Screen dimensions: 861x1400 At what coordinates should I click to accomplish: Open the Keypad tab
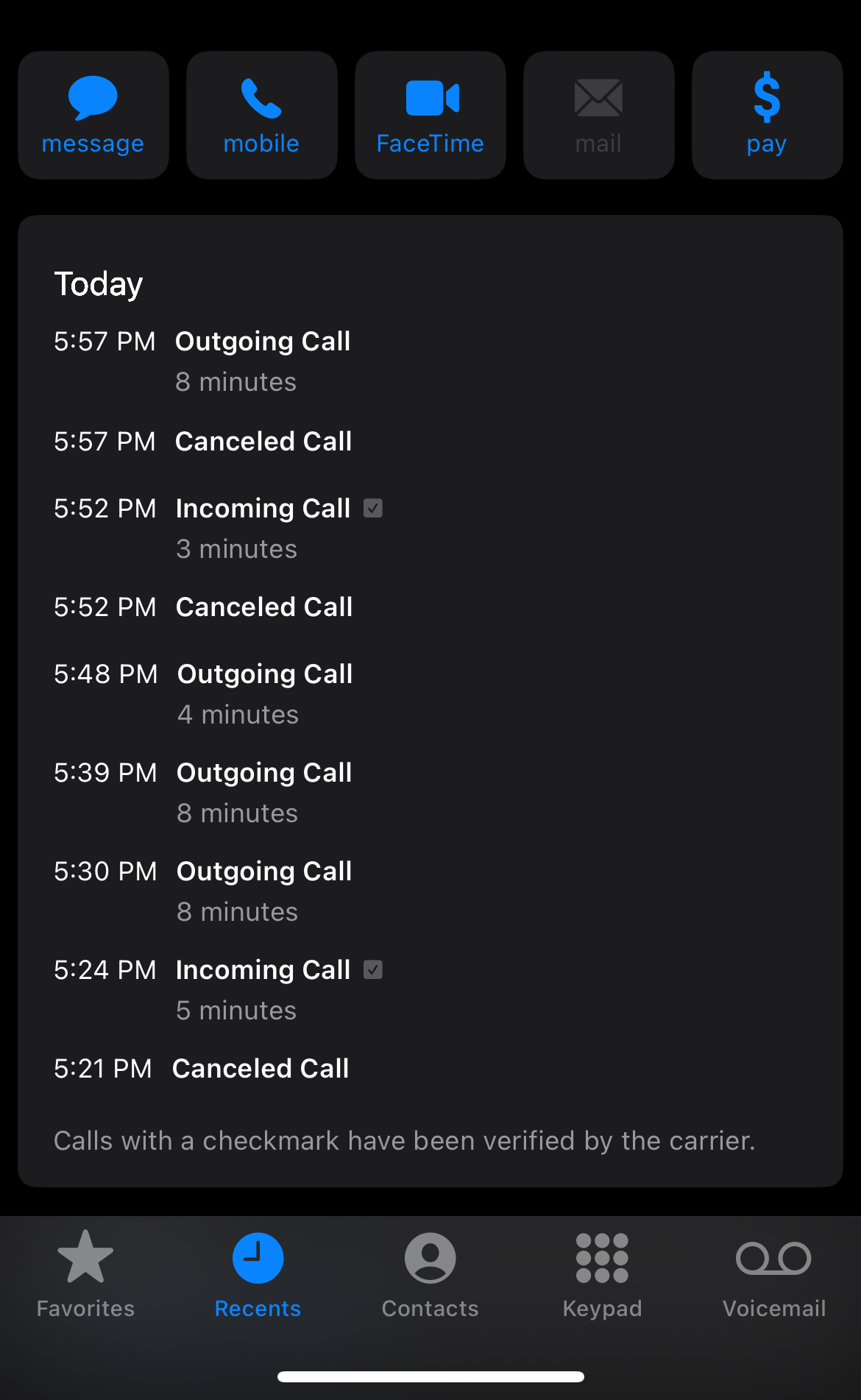coord(602,1275)
